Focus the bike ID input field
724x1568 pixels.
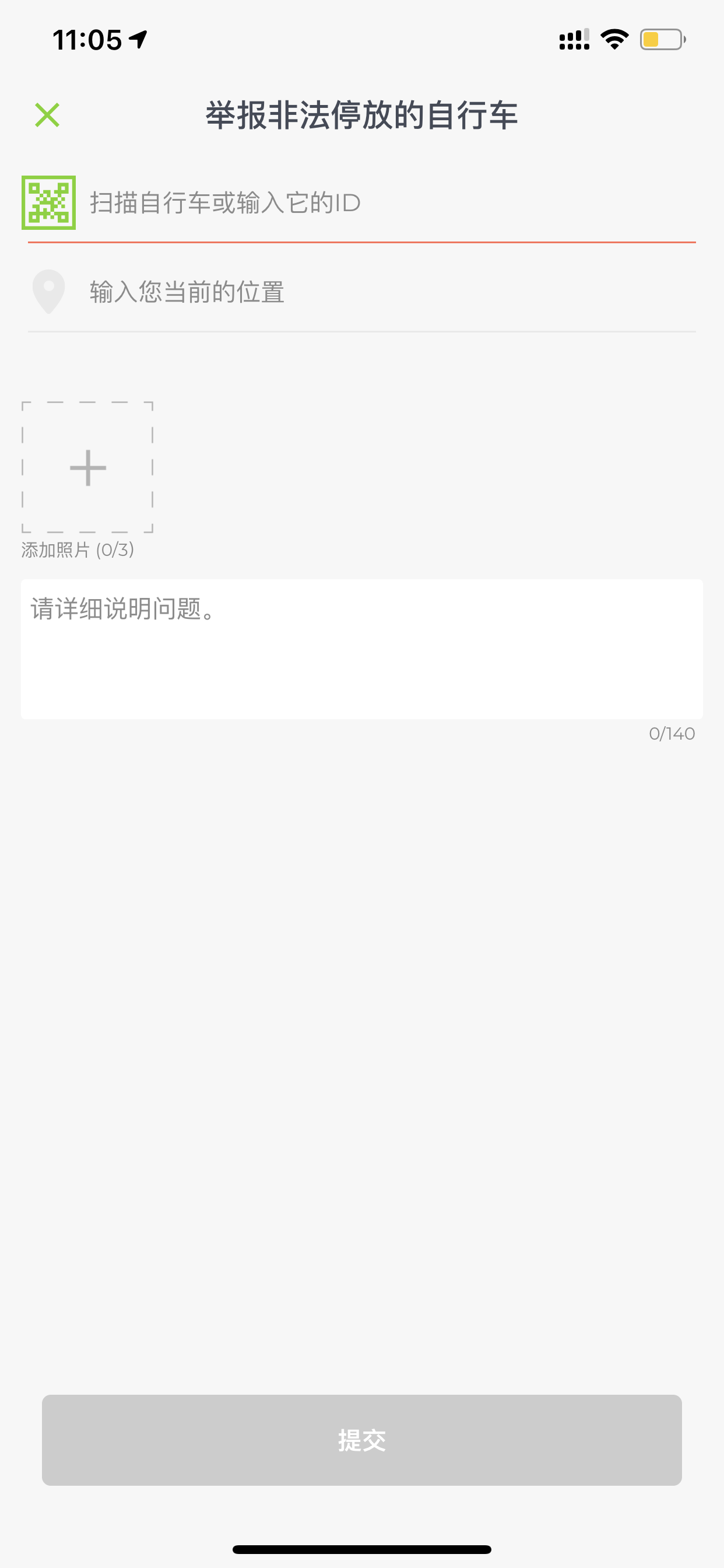coord(392,202)
